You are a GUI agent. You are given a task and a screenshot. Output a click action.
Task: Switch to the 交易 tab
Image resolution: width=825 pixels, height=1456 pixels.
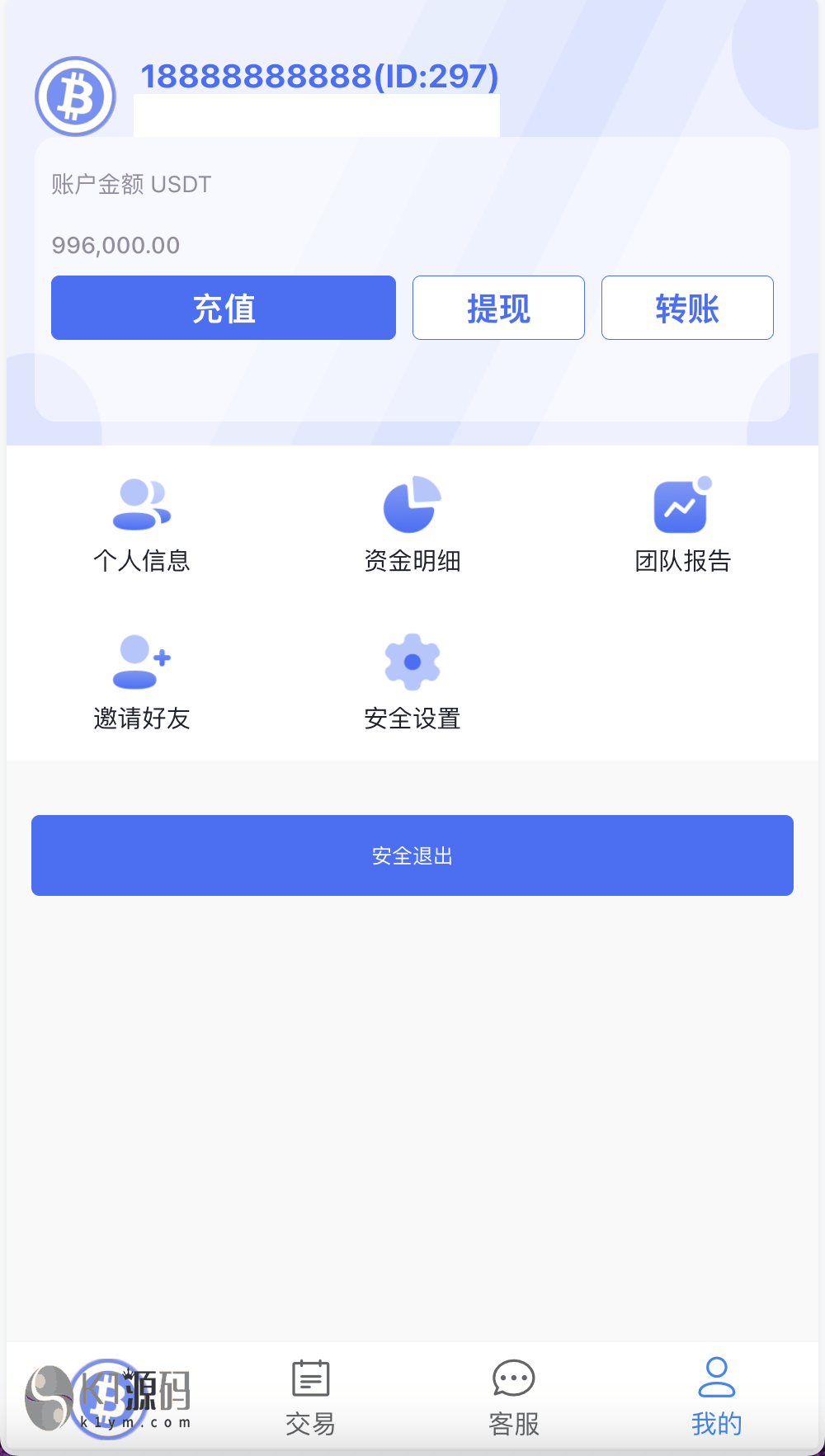tap(310, 1397)
